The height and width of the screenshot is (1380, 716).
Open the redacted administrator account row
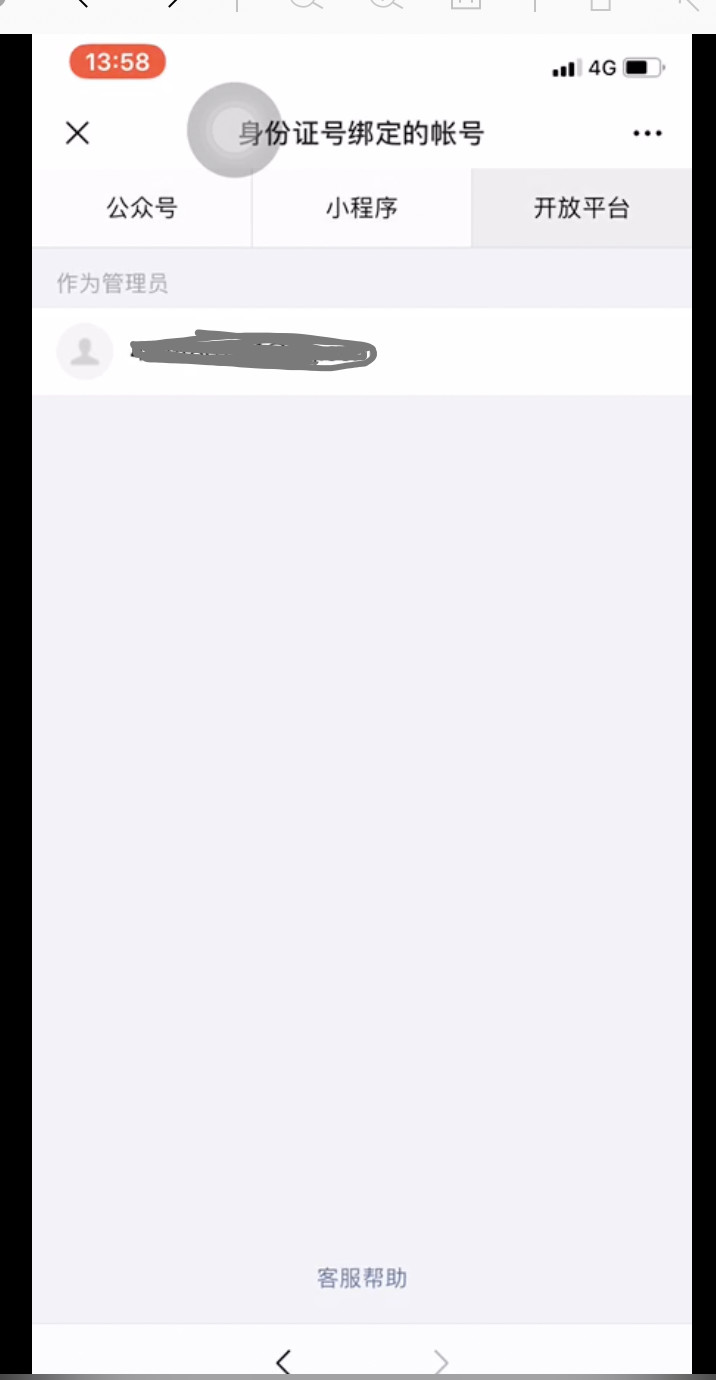pyautogui.click(x=361, y=351)
